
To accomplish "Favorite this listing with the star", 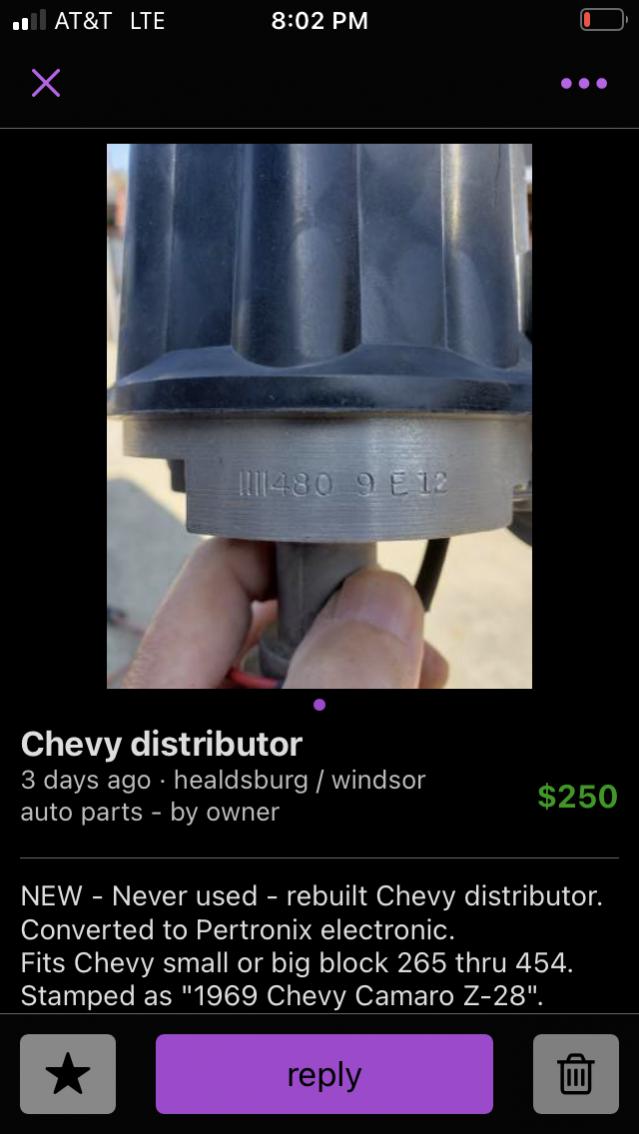I will (68, 1074).
